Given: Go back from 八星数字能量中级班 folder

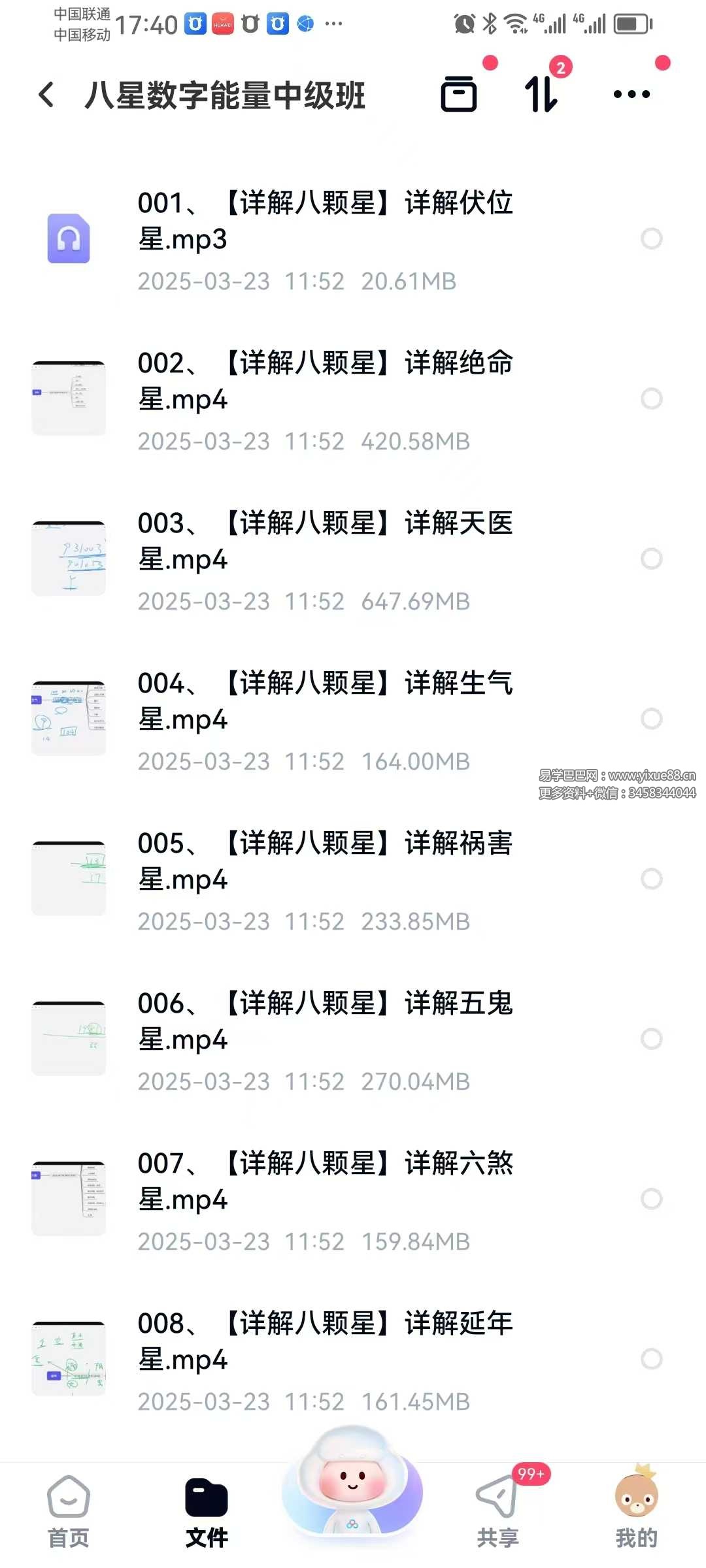Looking at the screenshot, I should click(46, 95).
